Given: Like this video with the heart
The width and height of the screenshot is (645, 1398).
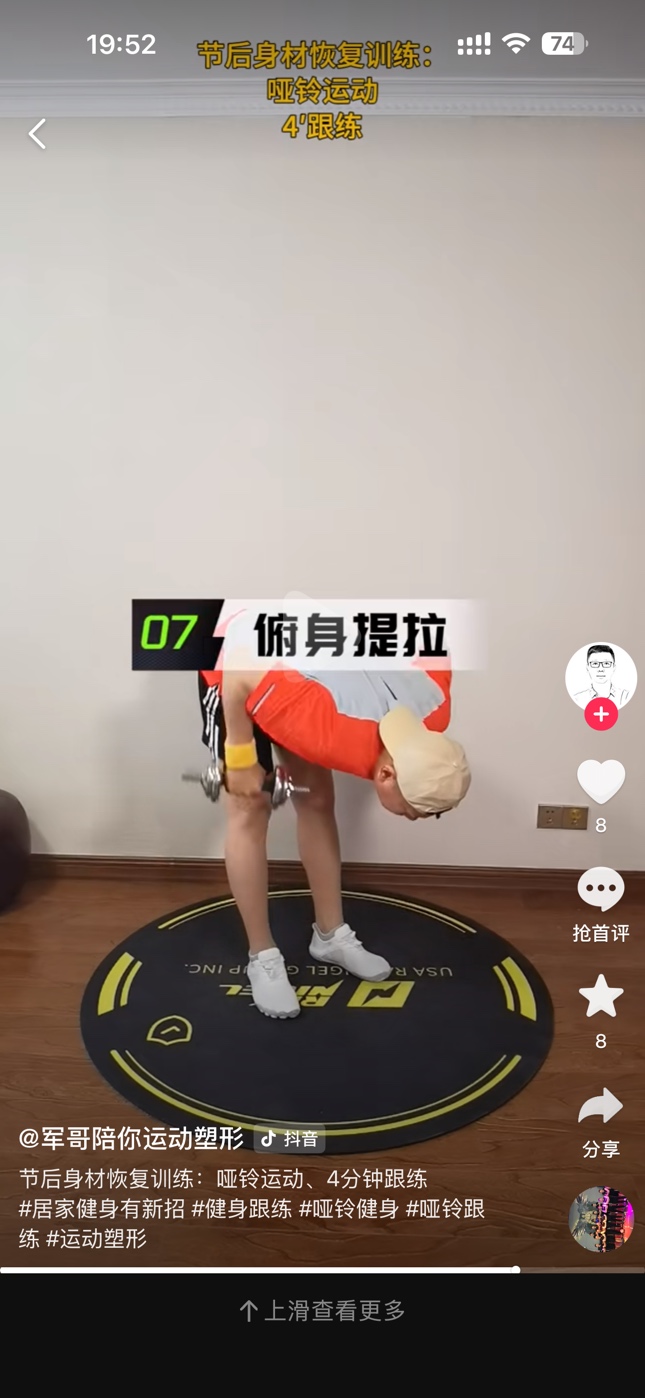Looking at the screenshot, I should [x=600, y=781].
